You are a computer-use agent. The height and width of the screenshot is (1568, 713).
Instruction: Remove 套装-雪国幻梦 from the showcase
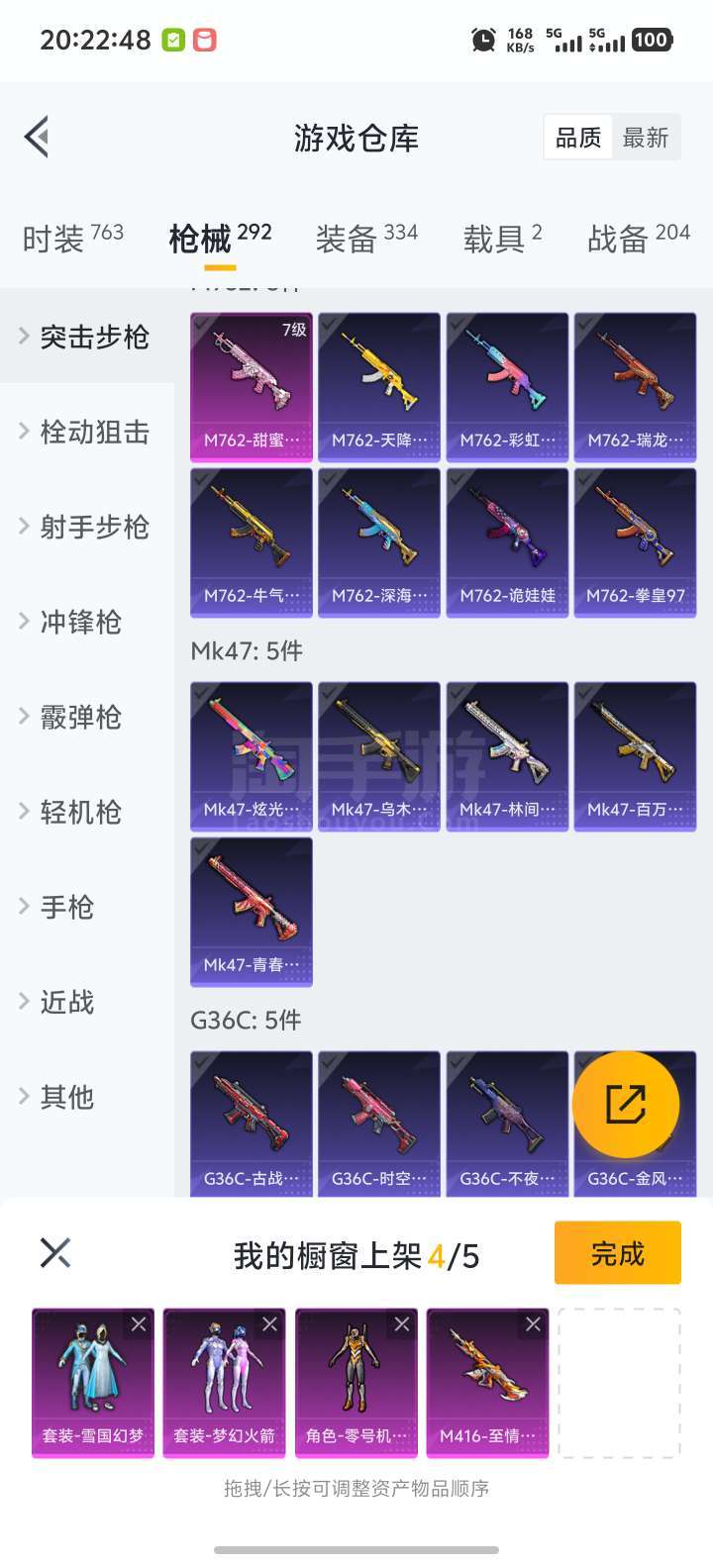pyautogui.click(x=139, y=1324)
